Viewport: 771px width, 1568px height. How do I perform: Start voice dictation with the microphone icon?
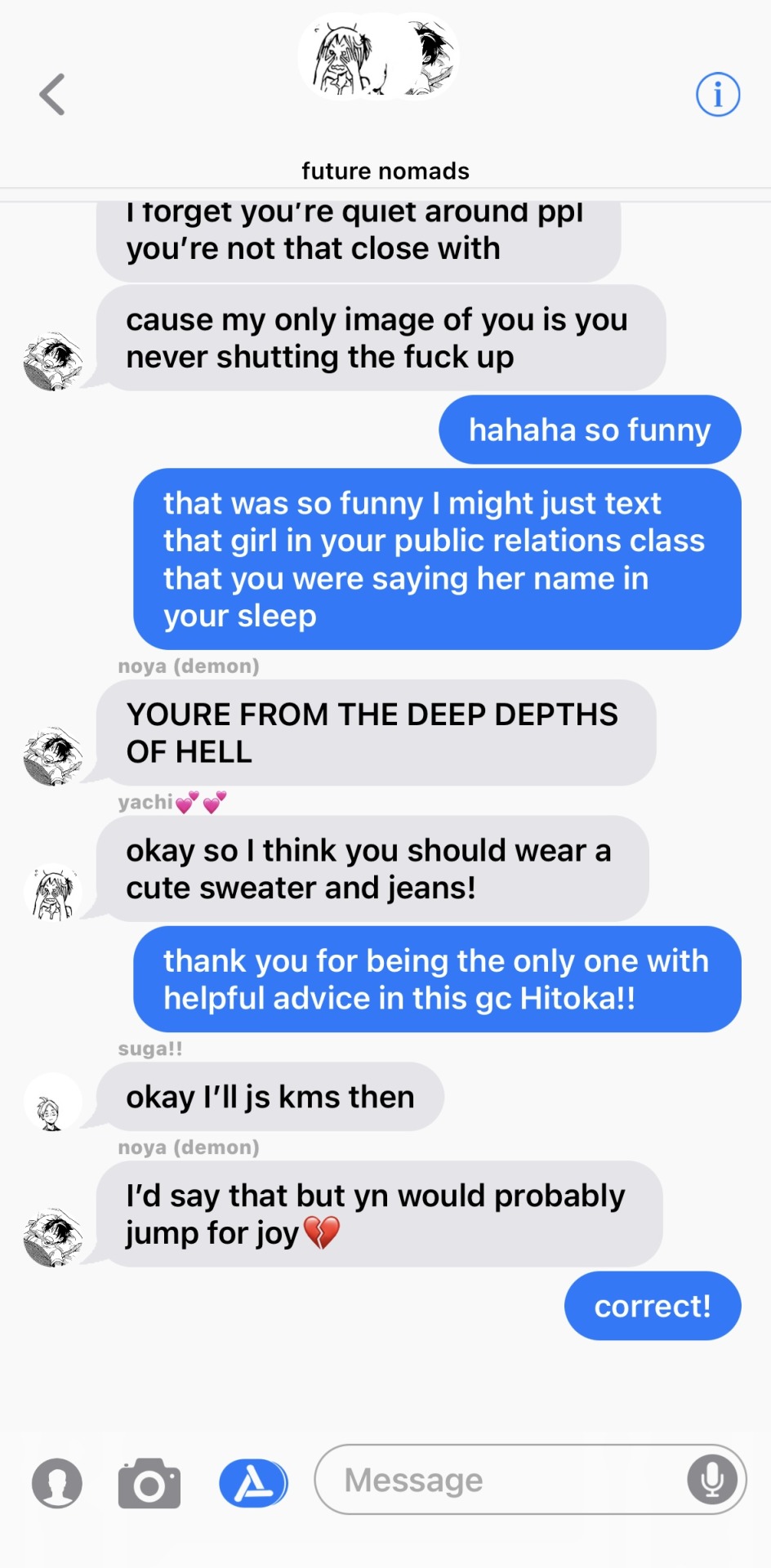pyautogui.click(x=711, y=1480)
